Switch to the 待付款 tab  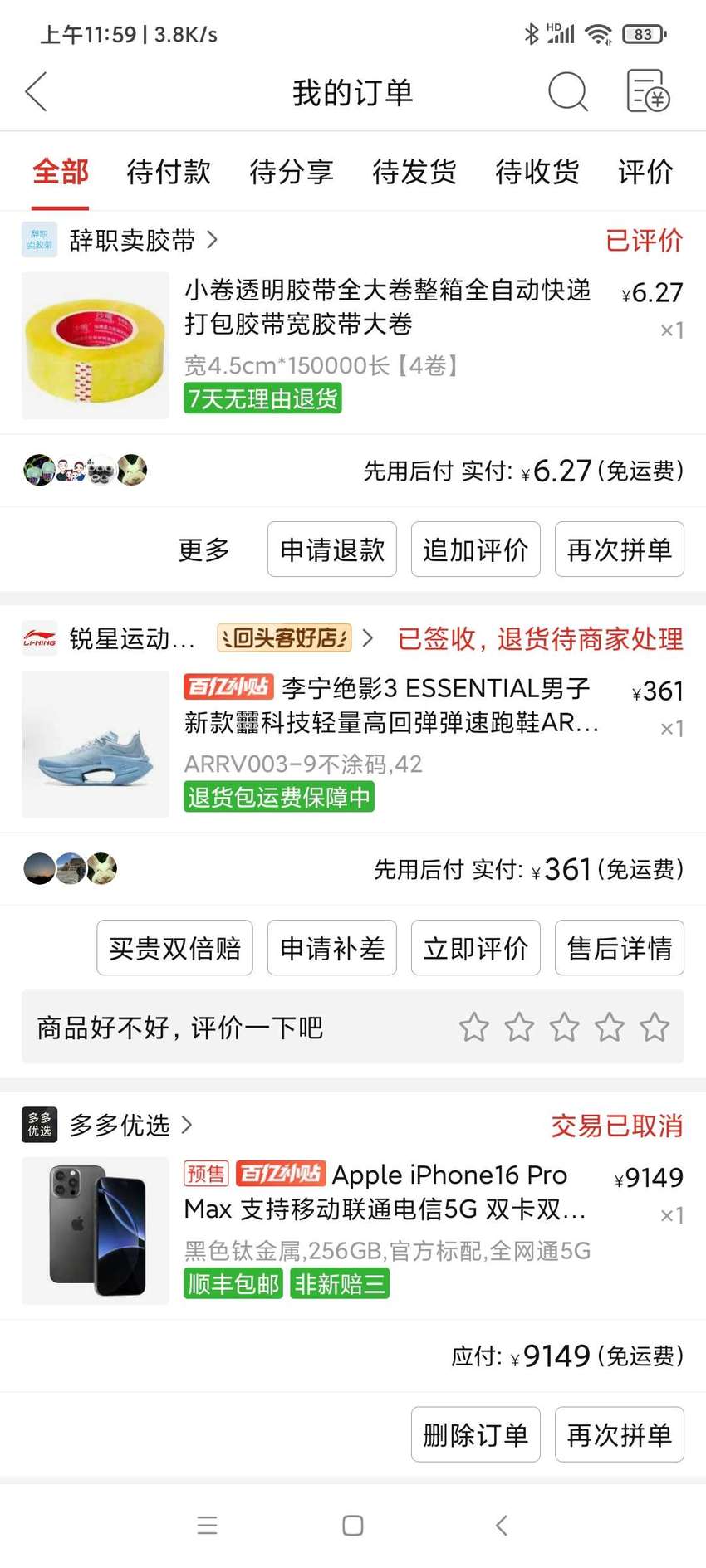tap(169, 172)
